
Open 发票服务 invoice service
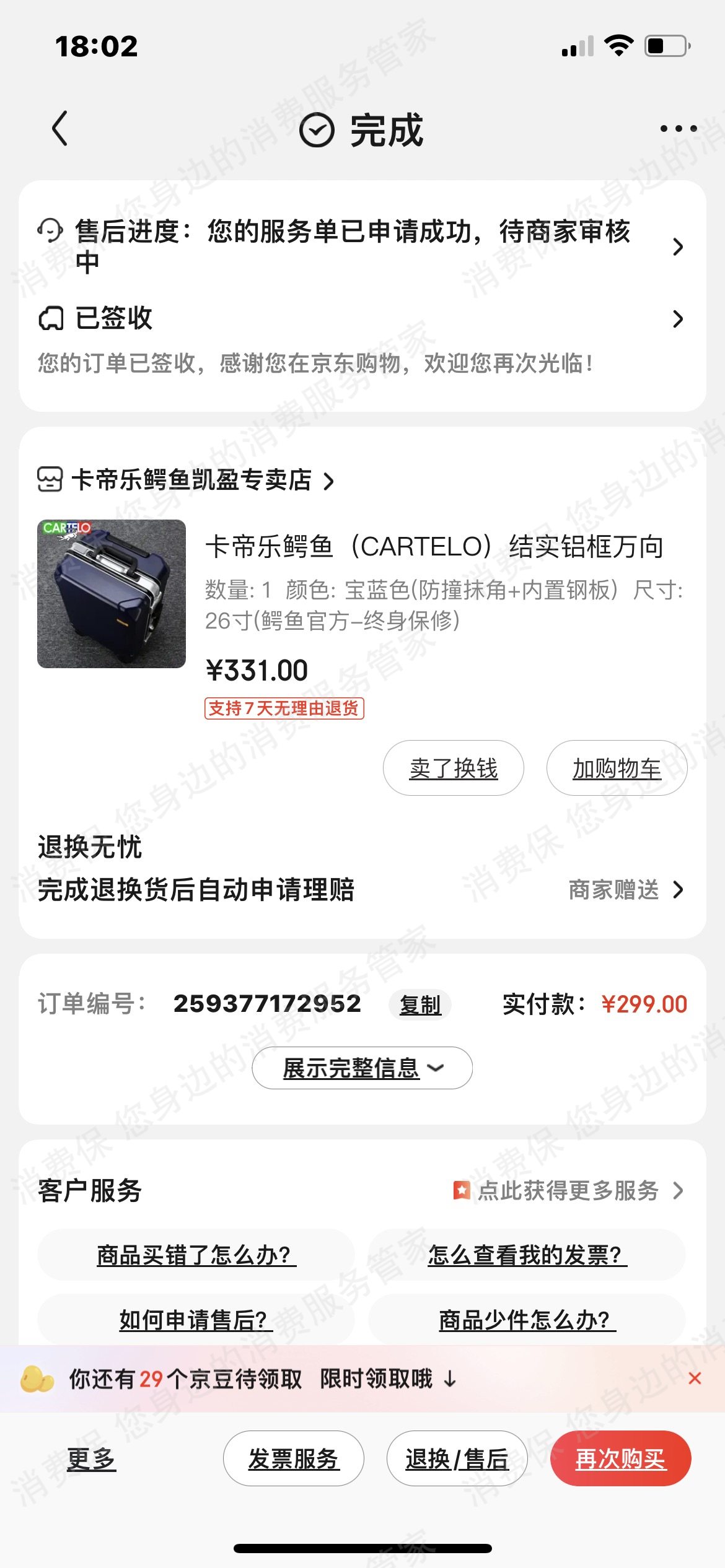[x=293, y=1459]
